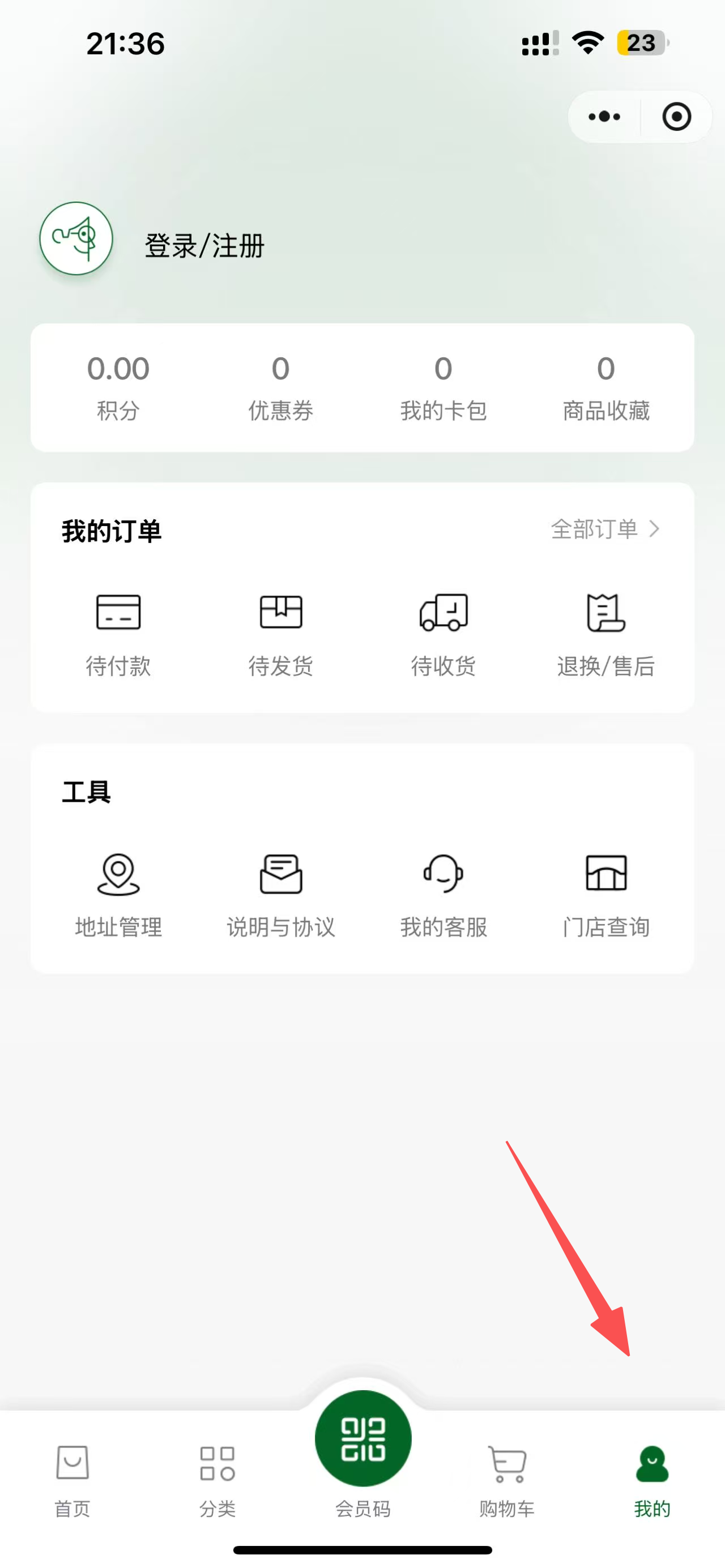725x1568 pixels.
Task: Open 全部订单 all orders
Action: coord(605,529)
